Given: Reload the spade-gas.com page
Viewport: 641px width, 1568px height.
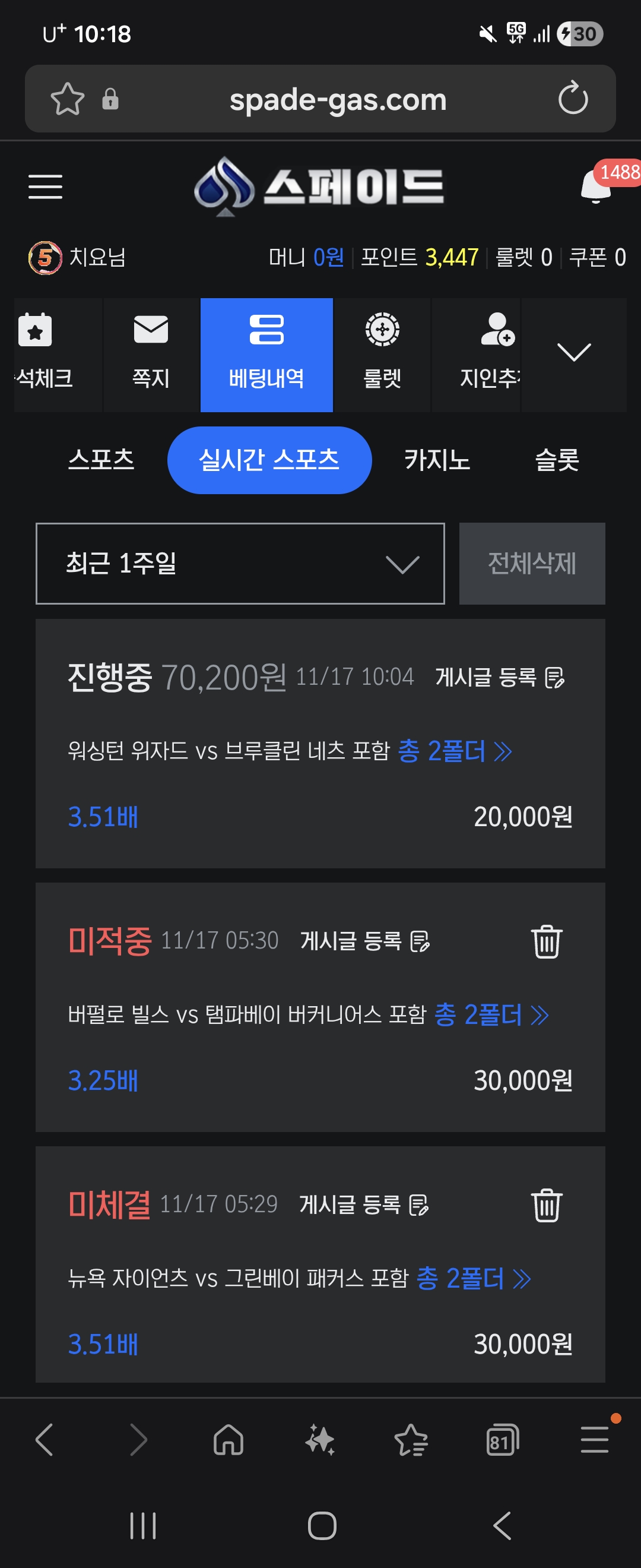Looking at the screenshot, I should pyautogui.click(x=573, y=99).
